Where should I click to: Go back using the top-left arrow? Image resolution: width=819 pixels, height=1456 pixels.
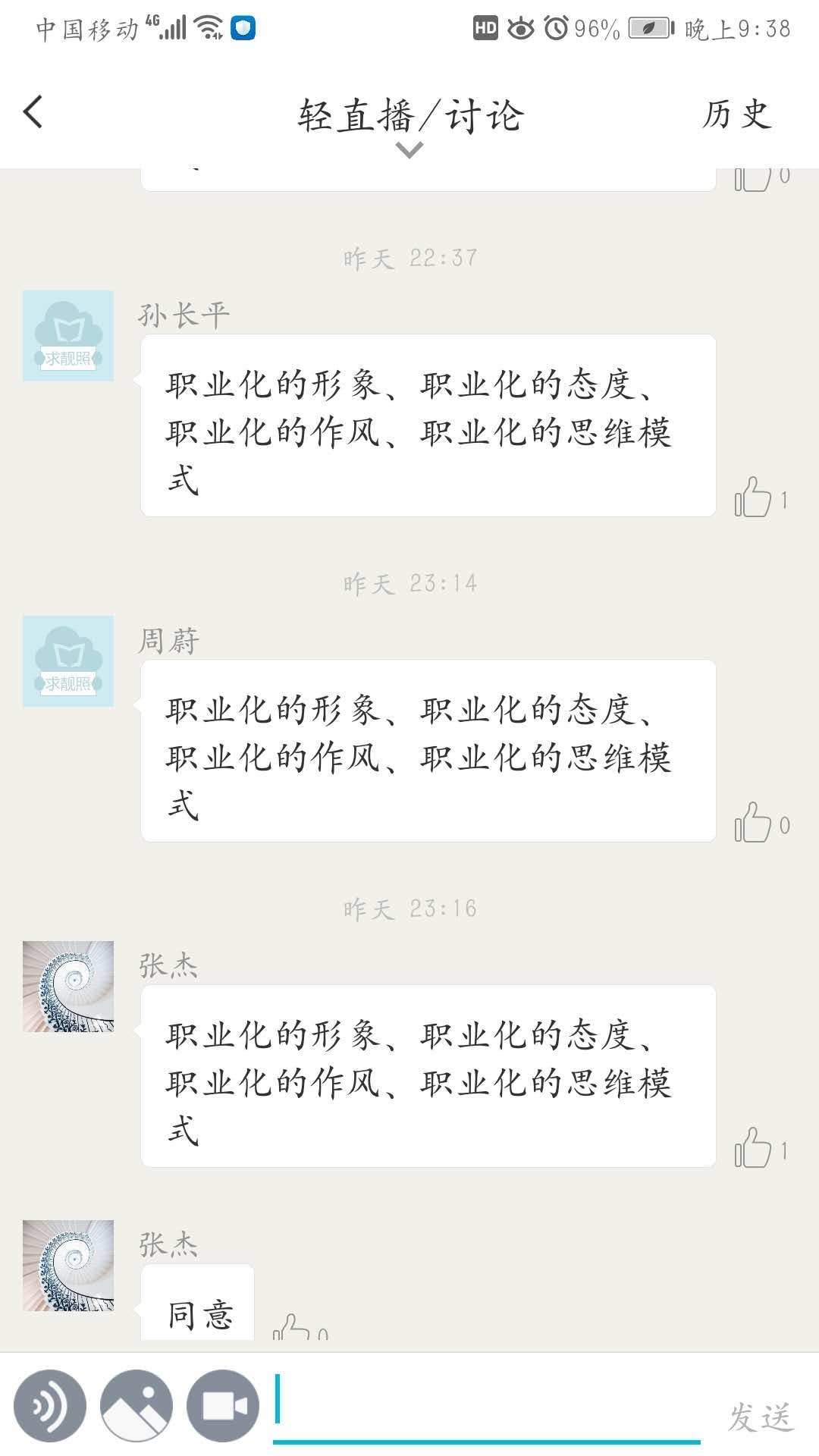click(x=33, y=113)
